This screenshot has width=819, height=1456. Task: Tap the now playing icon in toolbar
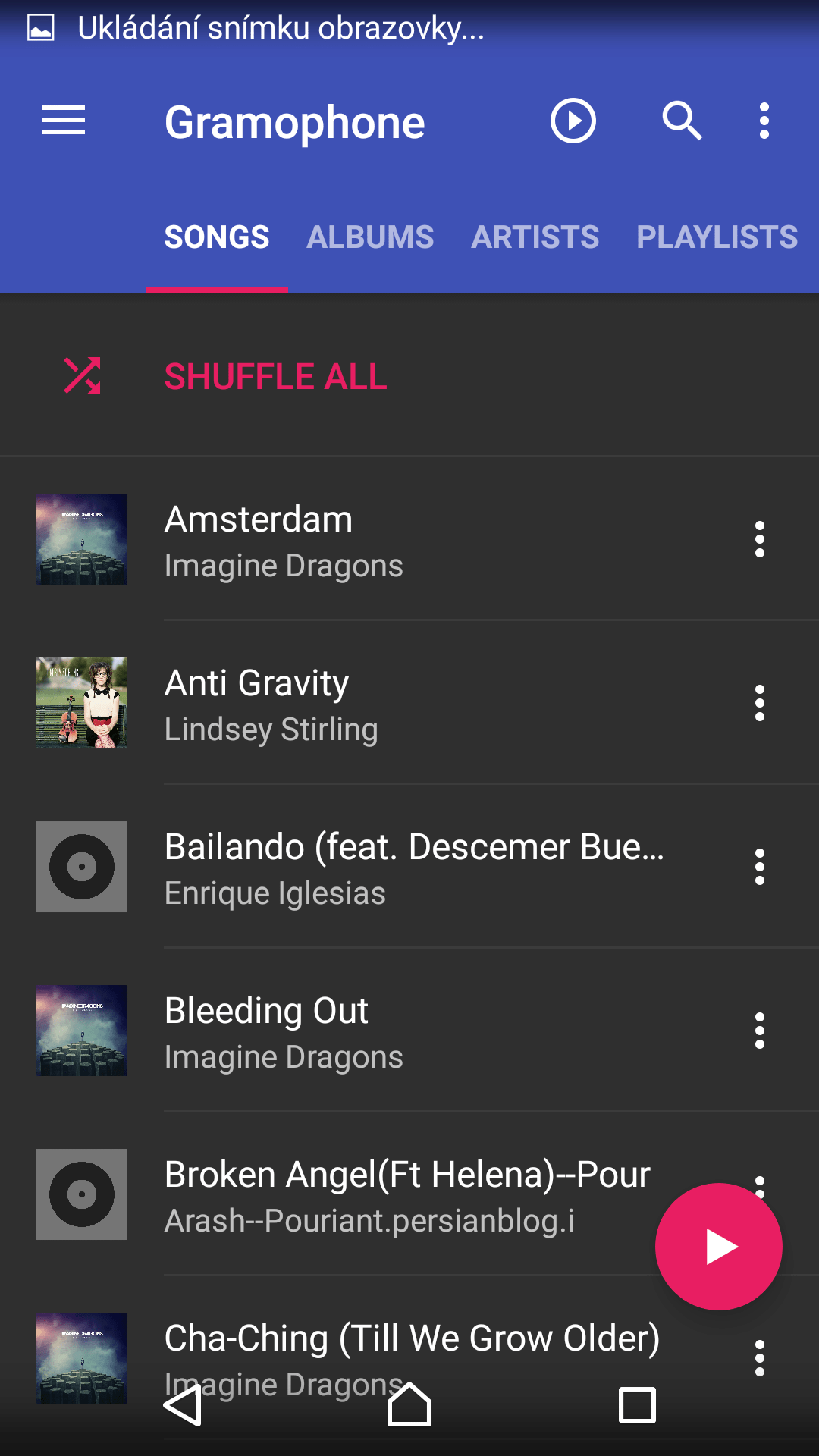click(x=573, y=121)
